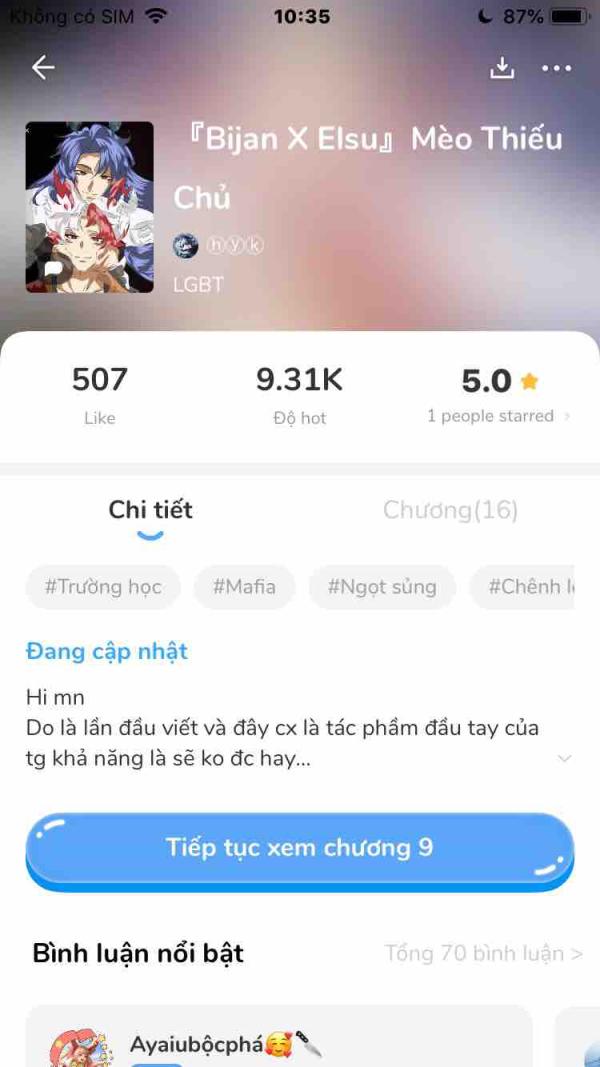Open the author profile hyk
Viewport: 600px width, 1067px height.
coord(220,245)
